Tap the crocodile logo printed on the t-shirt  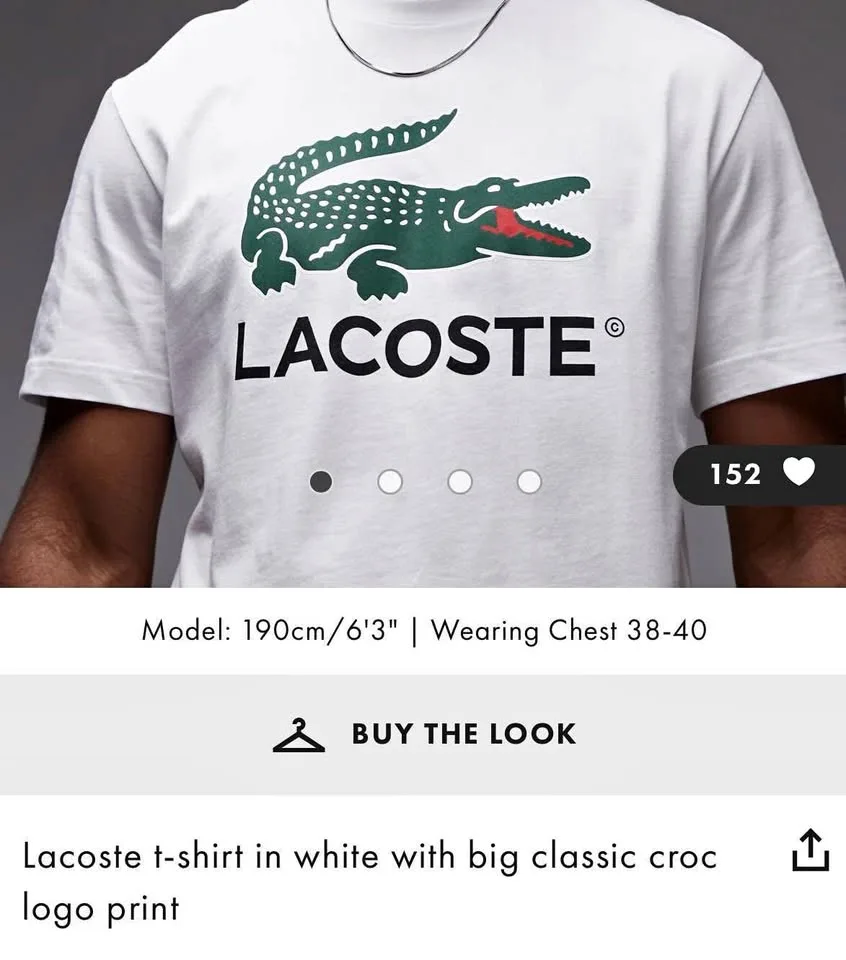click(x=420, y=200)
